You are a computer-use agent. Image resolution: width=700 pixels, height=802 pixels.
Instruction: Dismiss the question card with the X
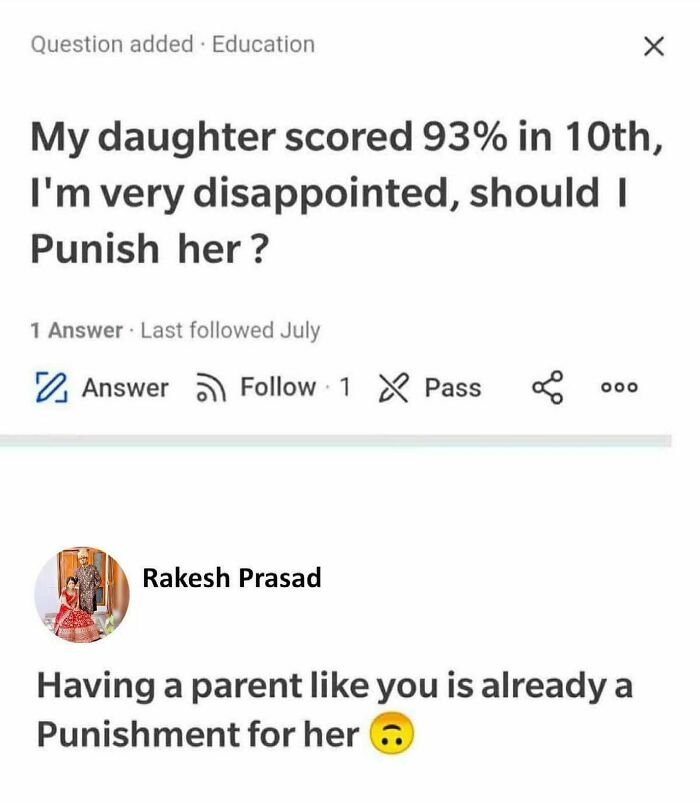653,46
